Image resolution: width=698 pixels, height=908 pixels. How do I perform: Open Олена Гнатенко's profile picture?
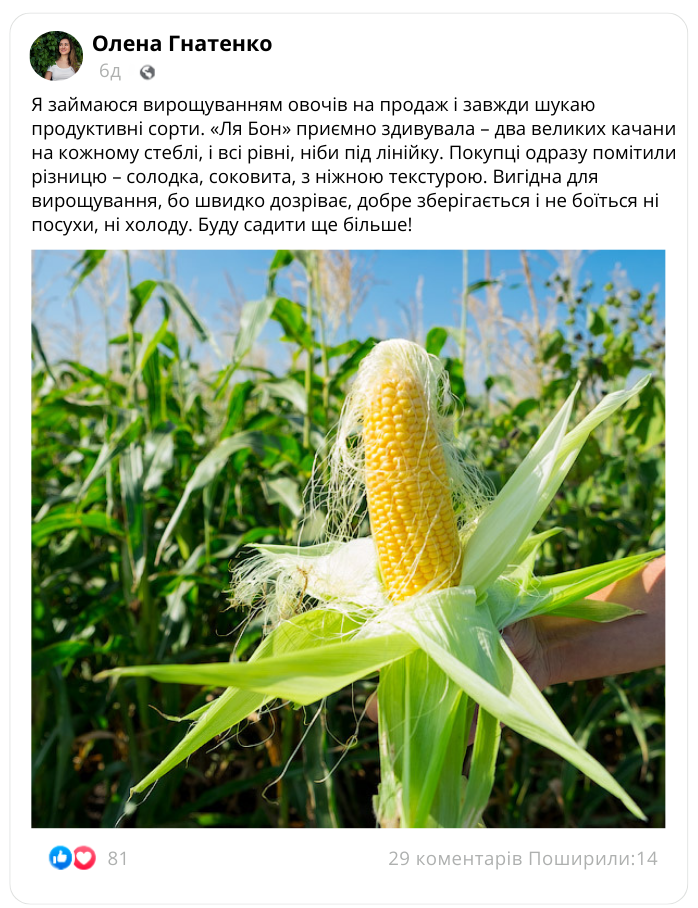[56, 56]
